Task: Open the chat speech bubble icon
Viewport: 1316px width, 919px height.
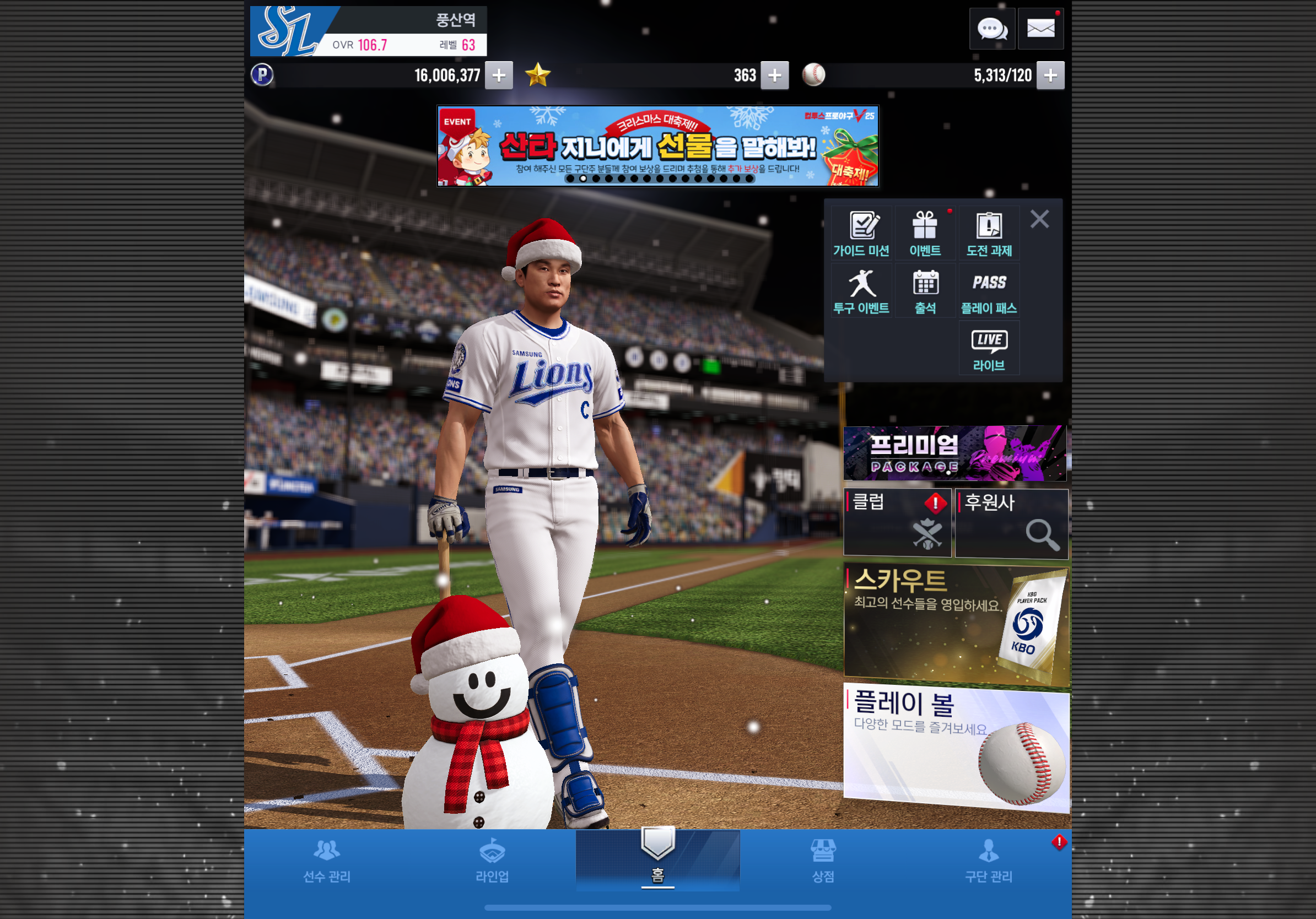Action: point(991,29)
